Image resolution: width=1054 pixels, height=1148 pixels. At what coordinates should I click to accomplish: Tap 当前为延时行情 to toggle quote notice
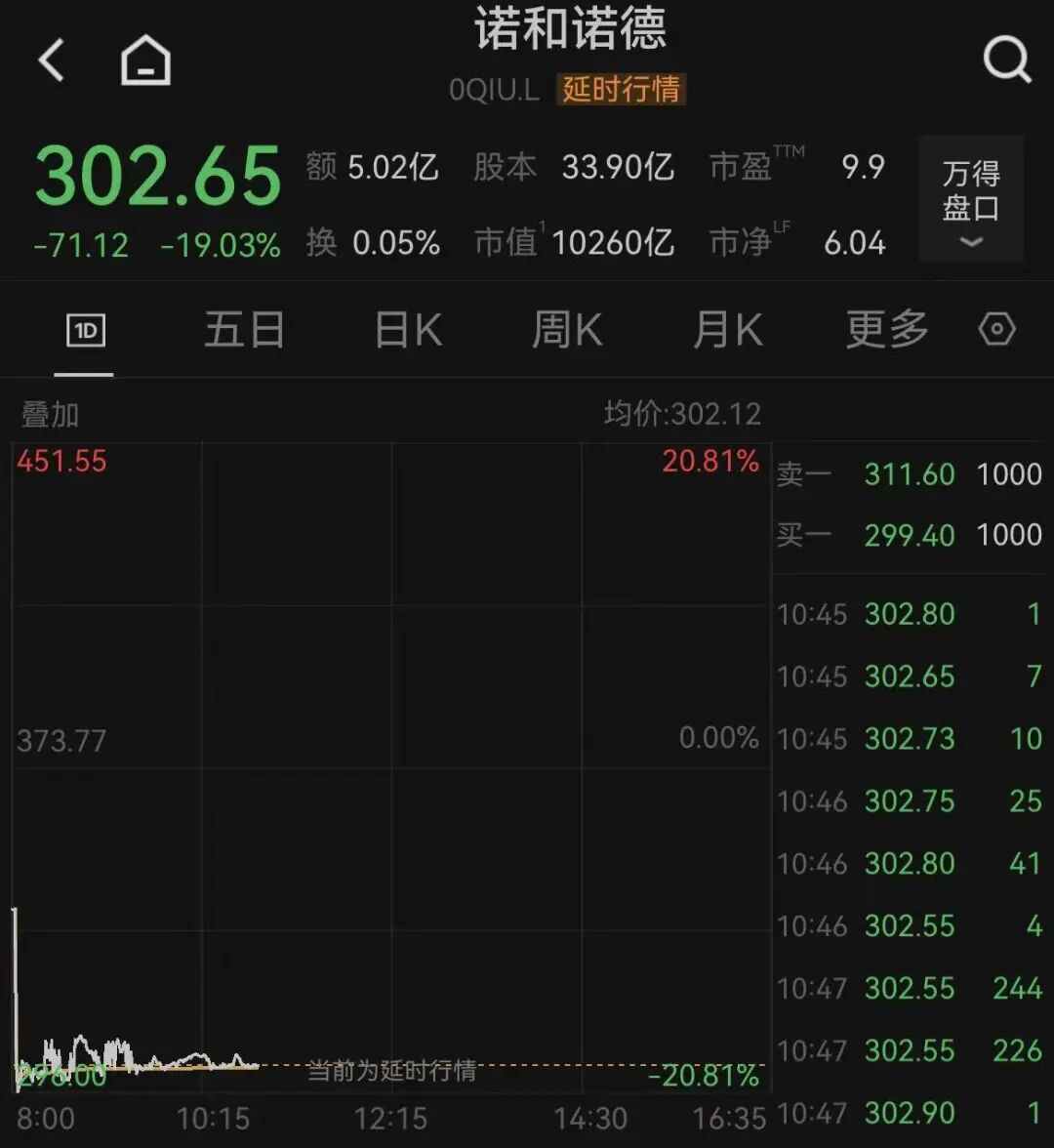point(390,1072)
